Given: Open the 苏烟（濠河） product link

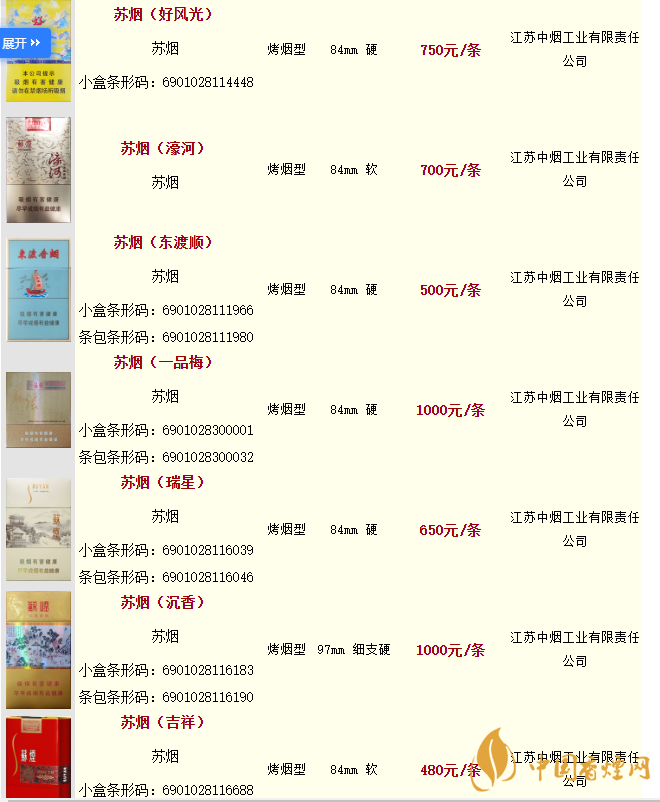Looking at the screenshot, I should (163, 148).
